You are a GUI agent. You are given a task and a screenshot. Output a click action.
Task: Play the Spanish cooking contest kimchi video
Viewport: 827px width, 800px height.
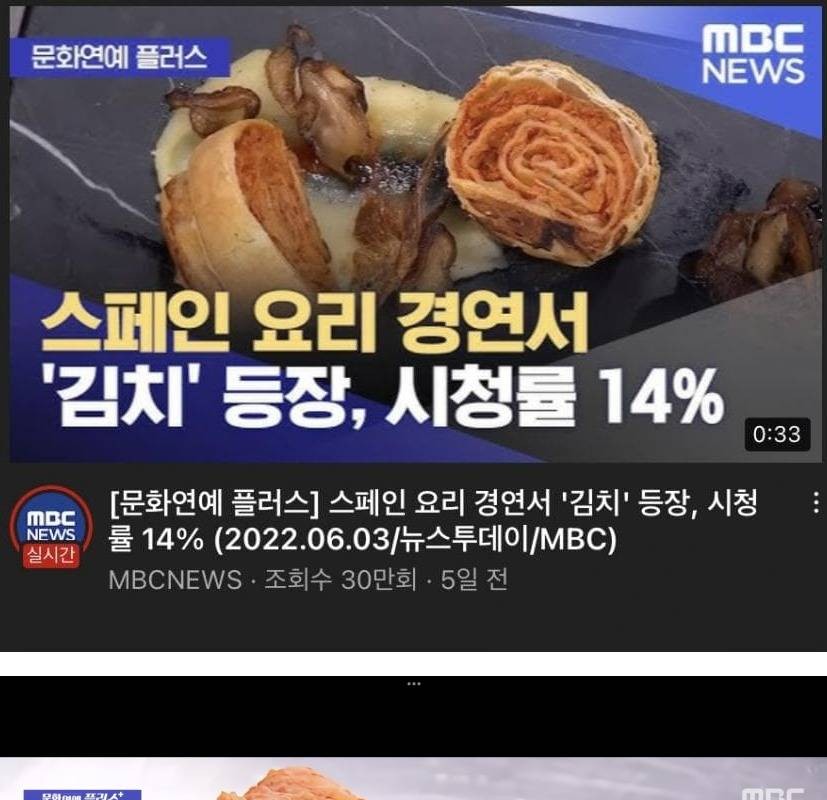[x=414, y=235]
